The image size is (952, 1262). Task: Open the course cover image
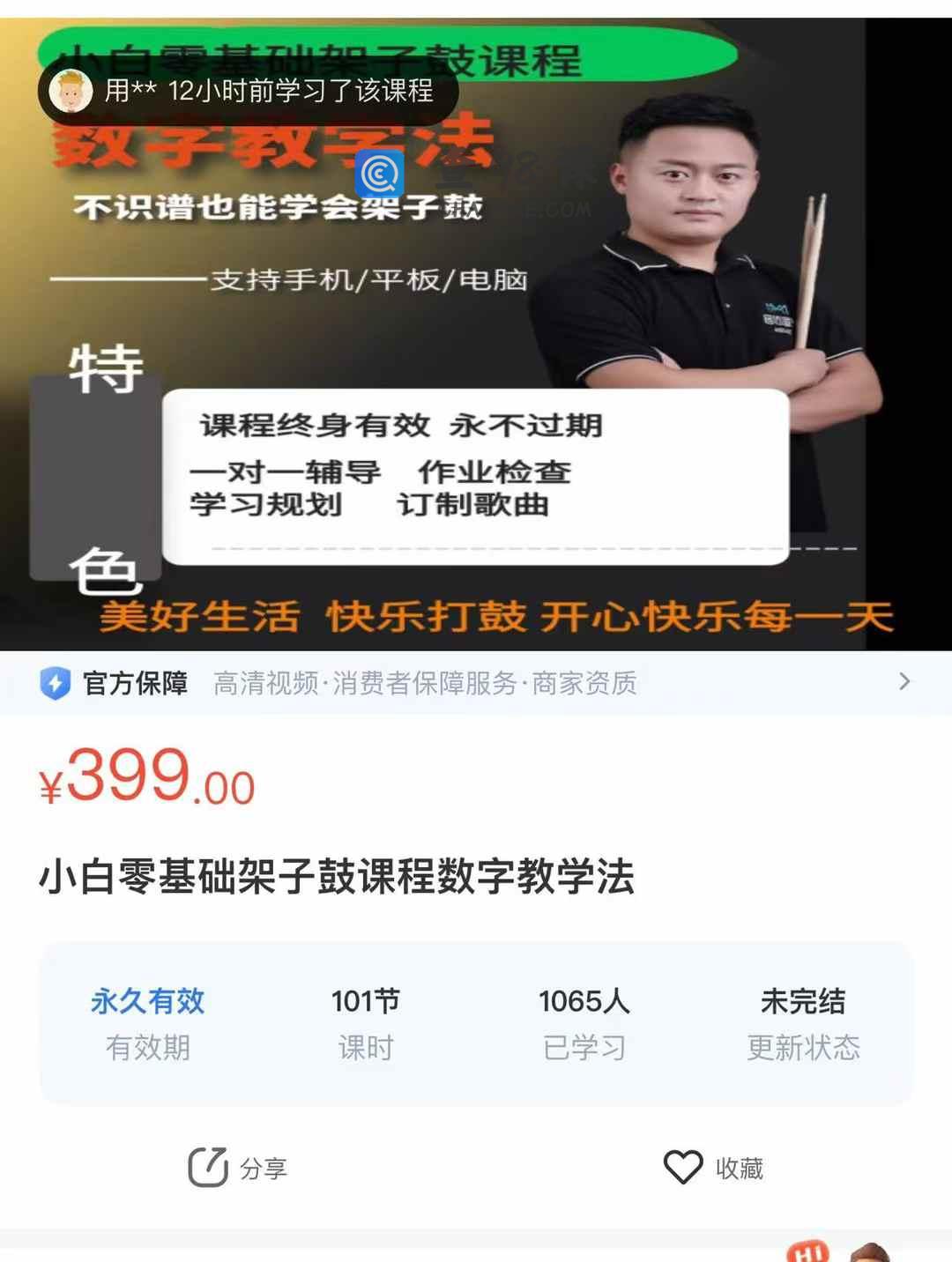[476, 370]
